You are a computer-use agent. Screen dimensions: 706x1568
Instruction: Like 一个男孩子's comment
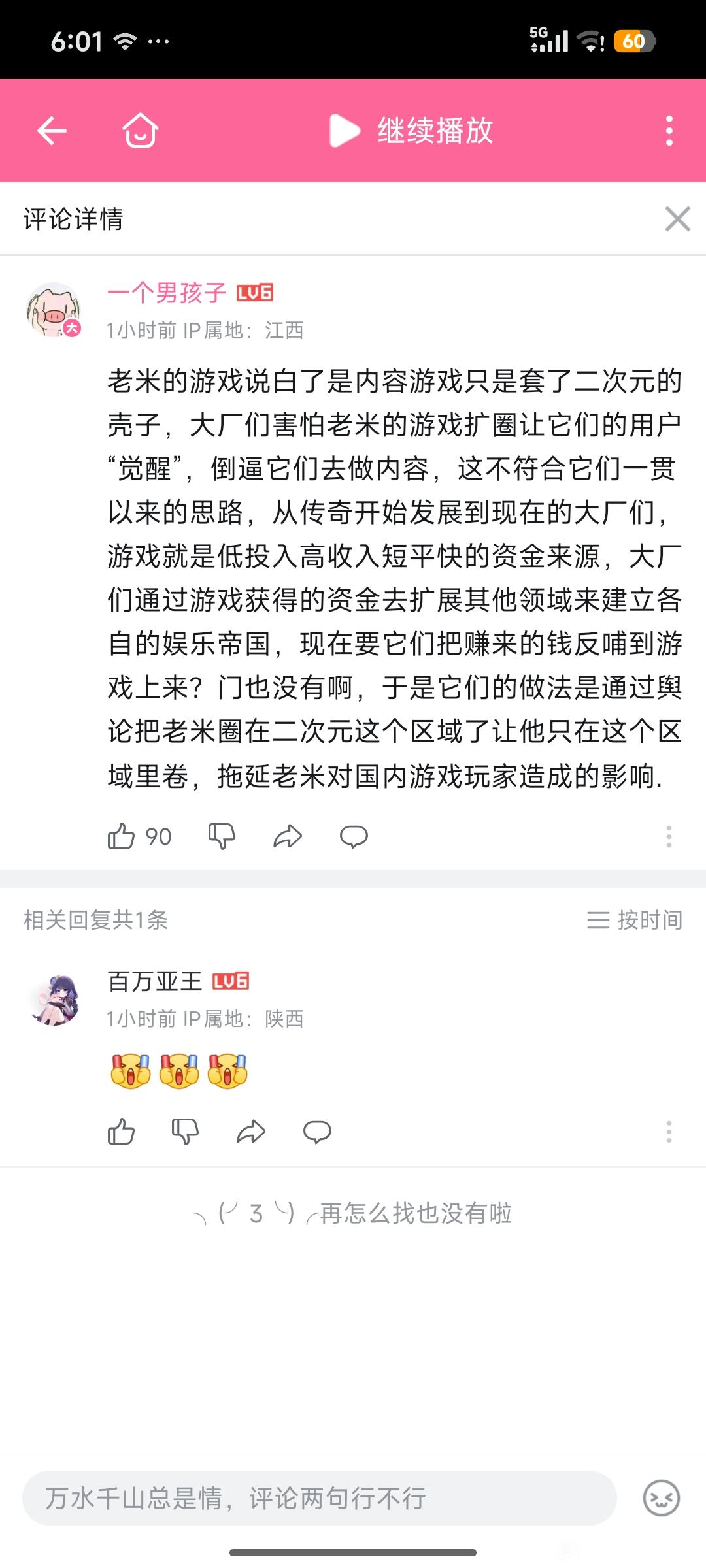[x=122, y=836]
